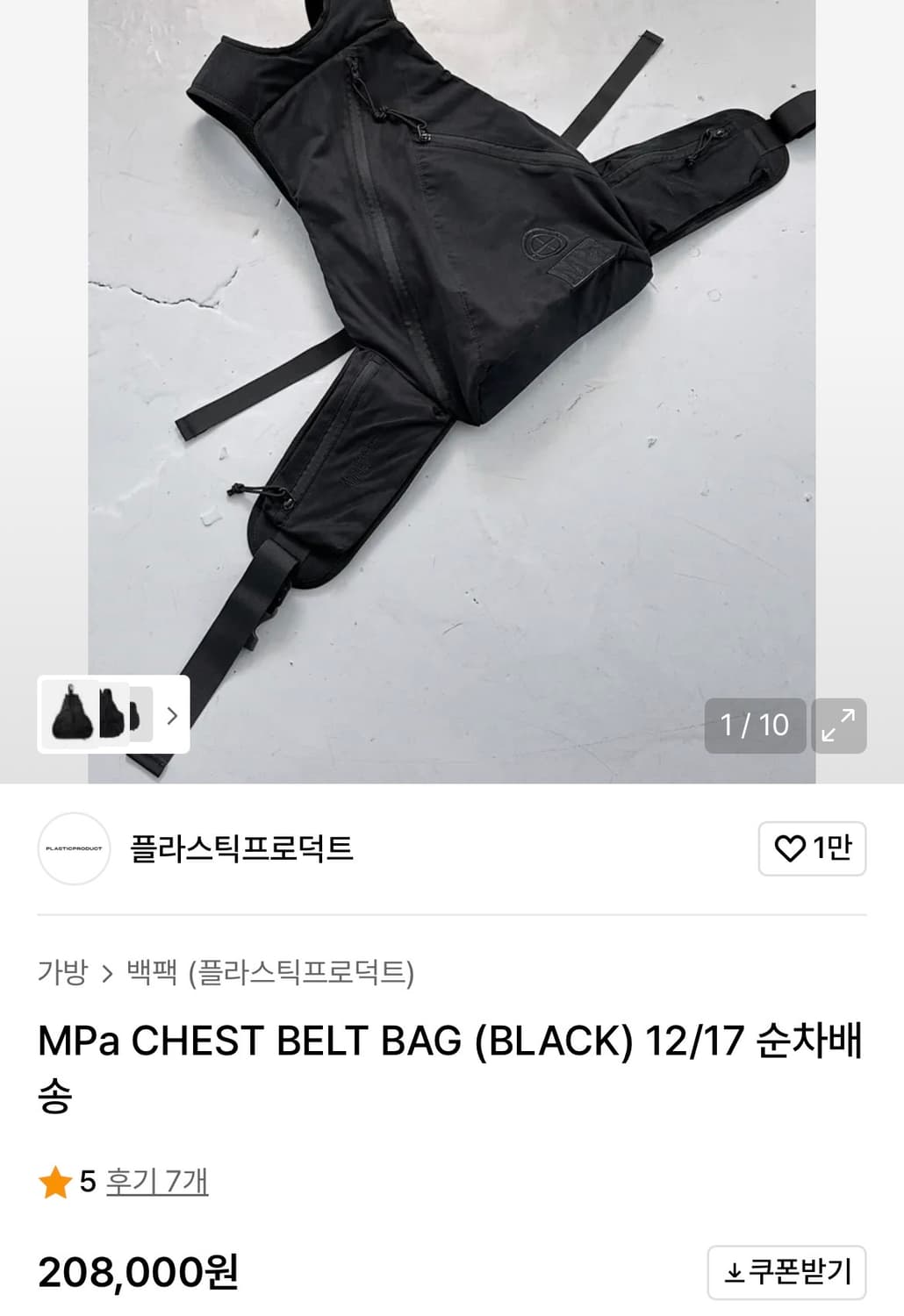Screen dimensions: 904x1316
Task: Select the first bag thumbnail
Action: 70,717
